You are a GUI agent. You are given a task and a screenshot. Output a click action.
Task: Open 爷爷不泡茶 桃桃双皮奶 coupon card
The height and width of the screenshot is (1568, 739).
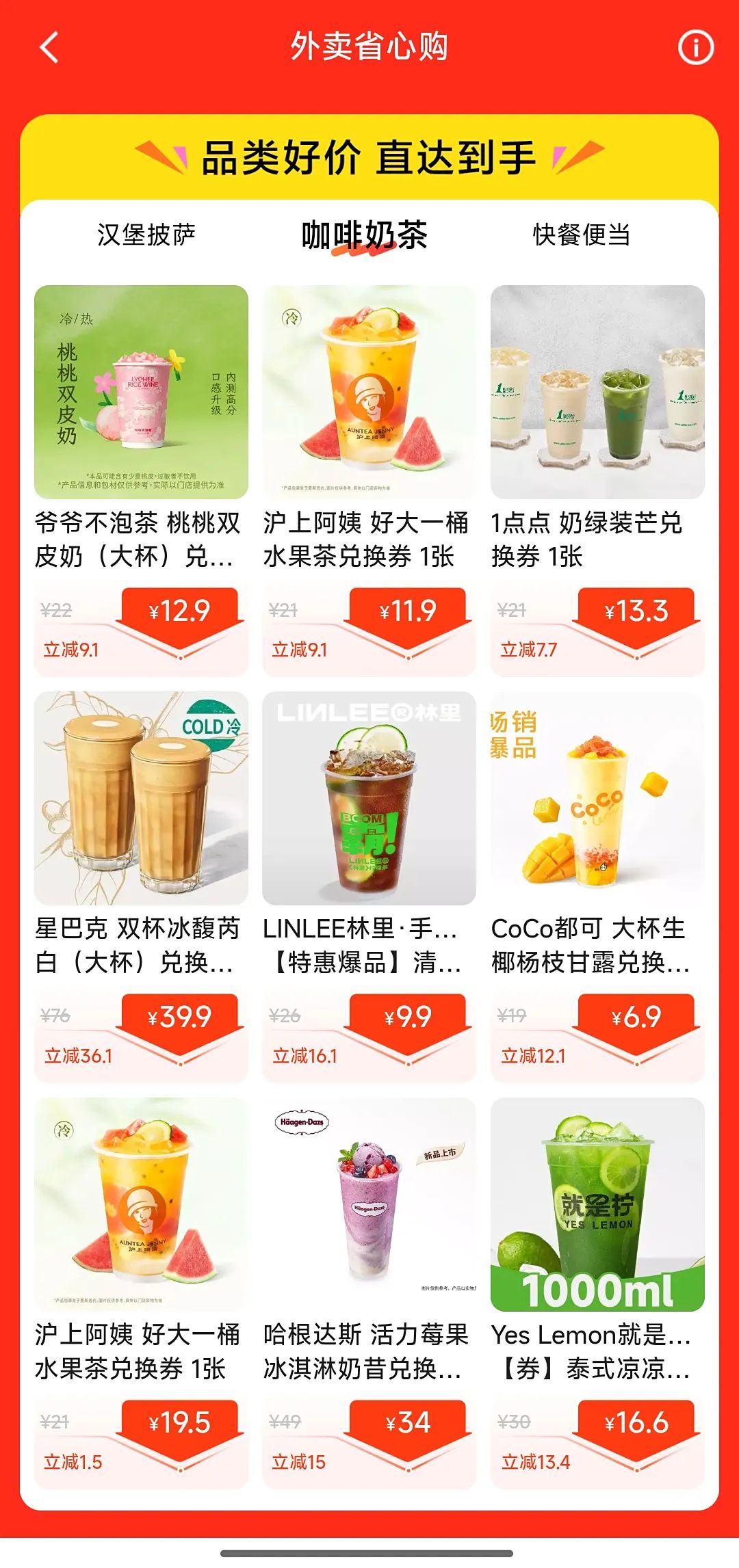(141, 479)
